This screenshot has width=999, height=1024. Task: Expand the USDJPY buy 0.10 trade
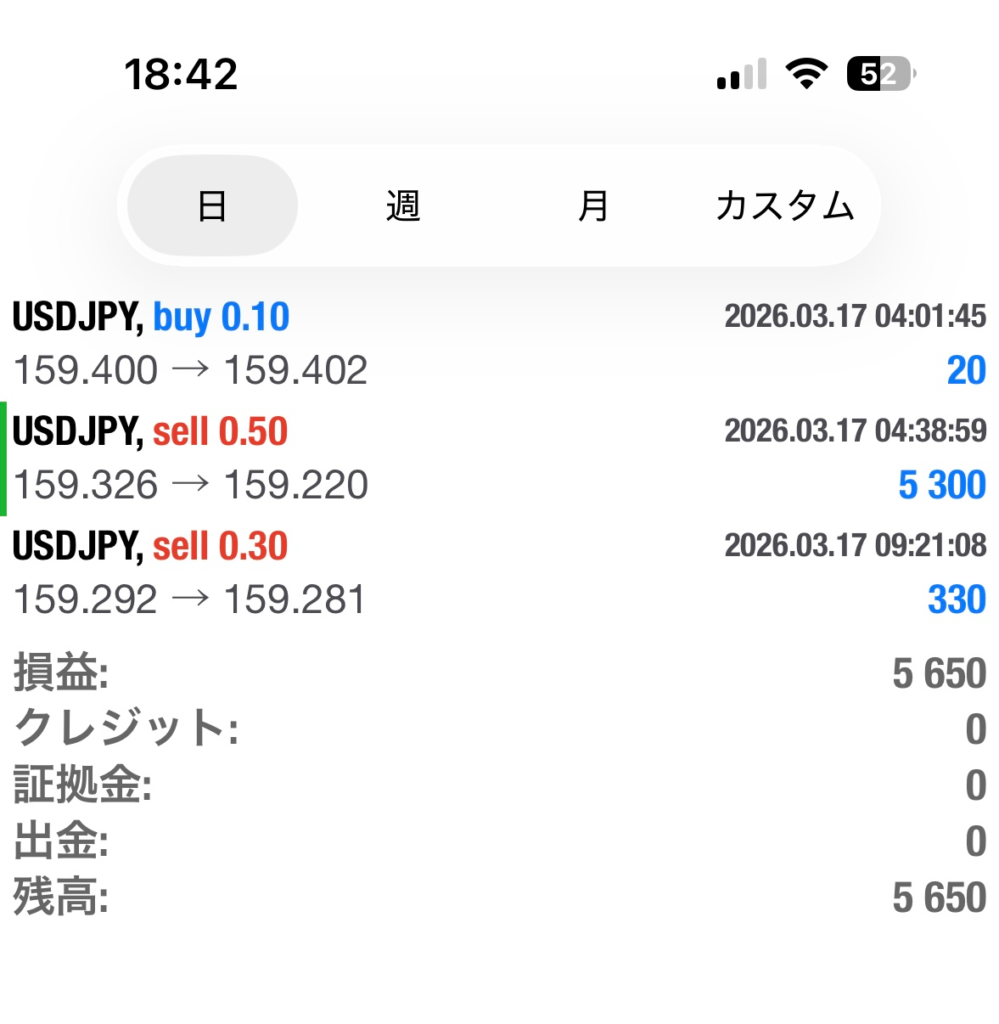tap(498, 344)
